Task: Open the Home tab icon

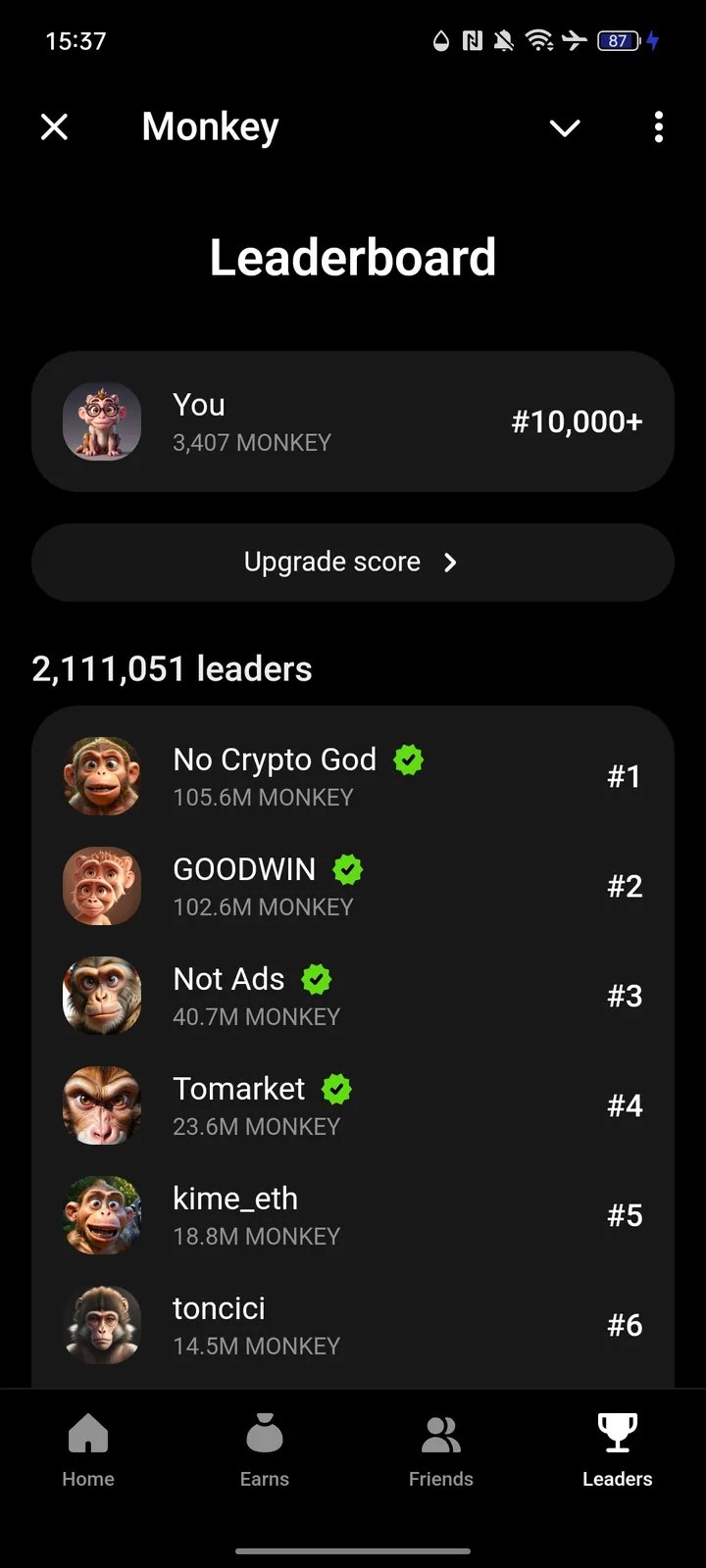Action: (88, 1434)
